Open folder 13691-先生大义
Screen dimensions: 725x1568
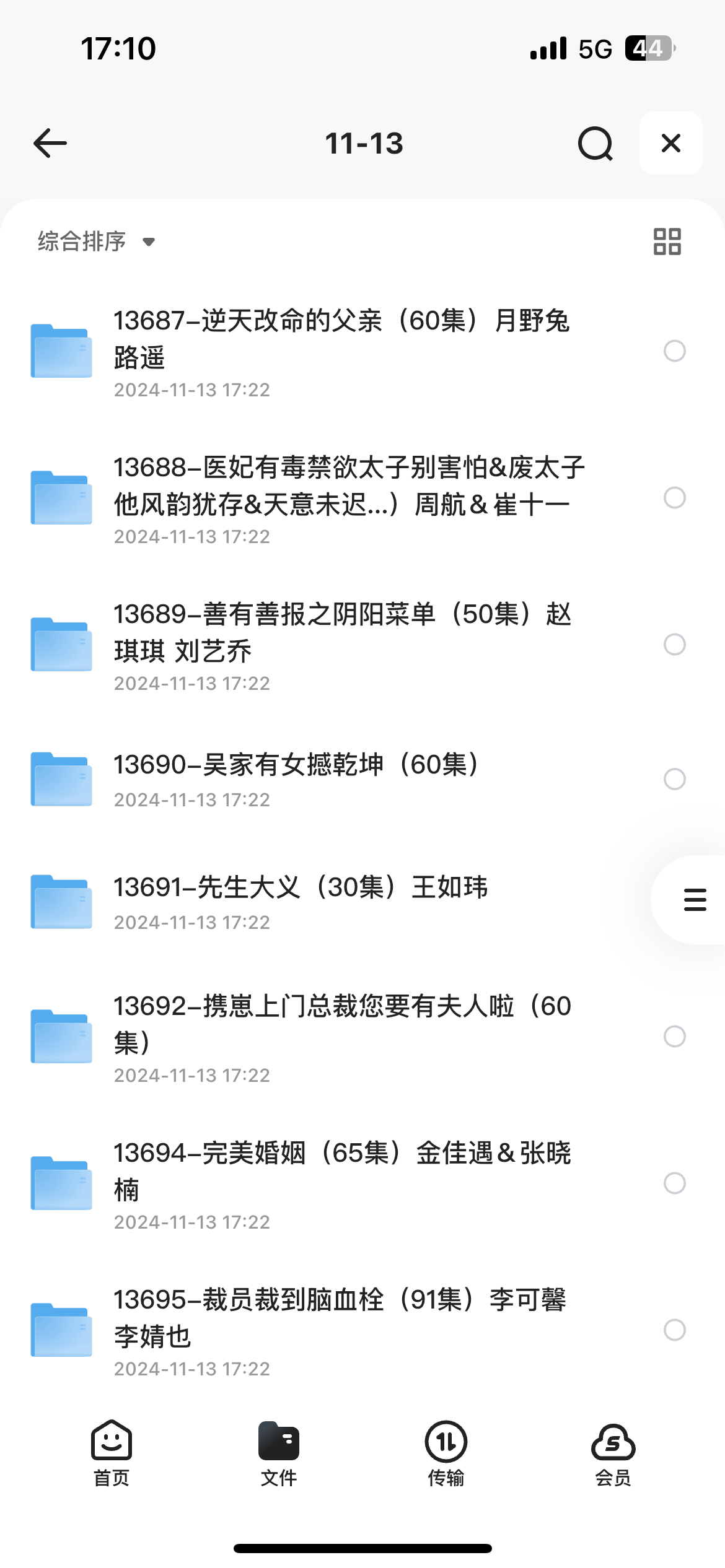[341, 902]
